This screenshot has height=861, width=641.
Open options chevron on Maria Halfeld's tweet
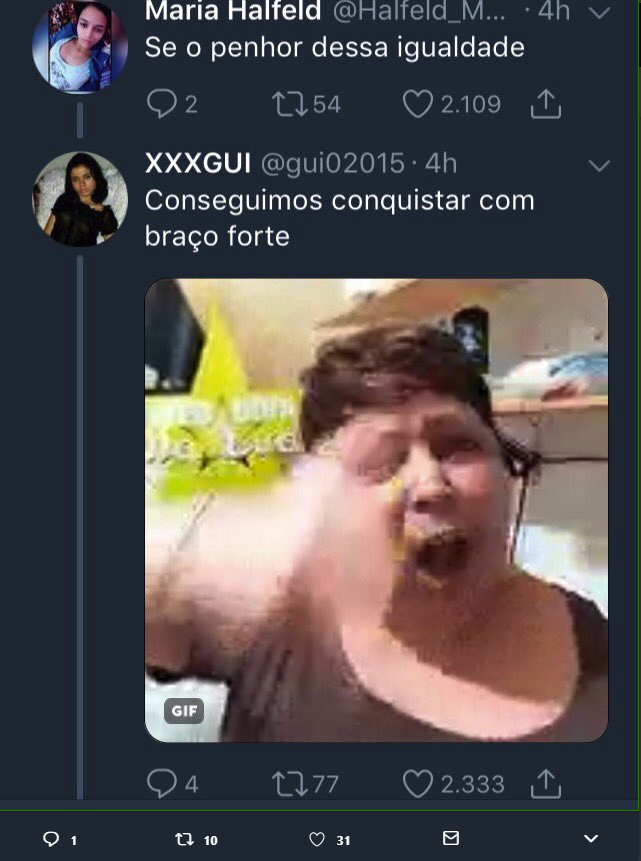[599, 13]
